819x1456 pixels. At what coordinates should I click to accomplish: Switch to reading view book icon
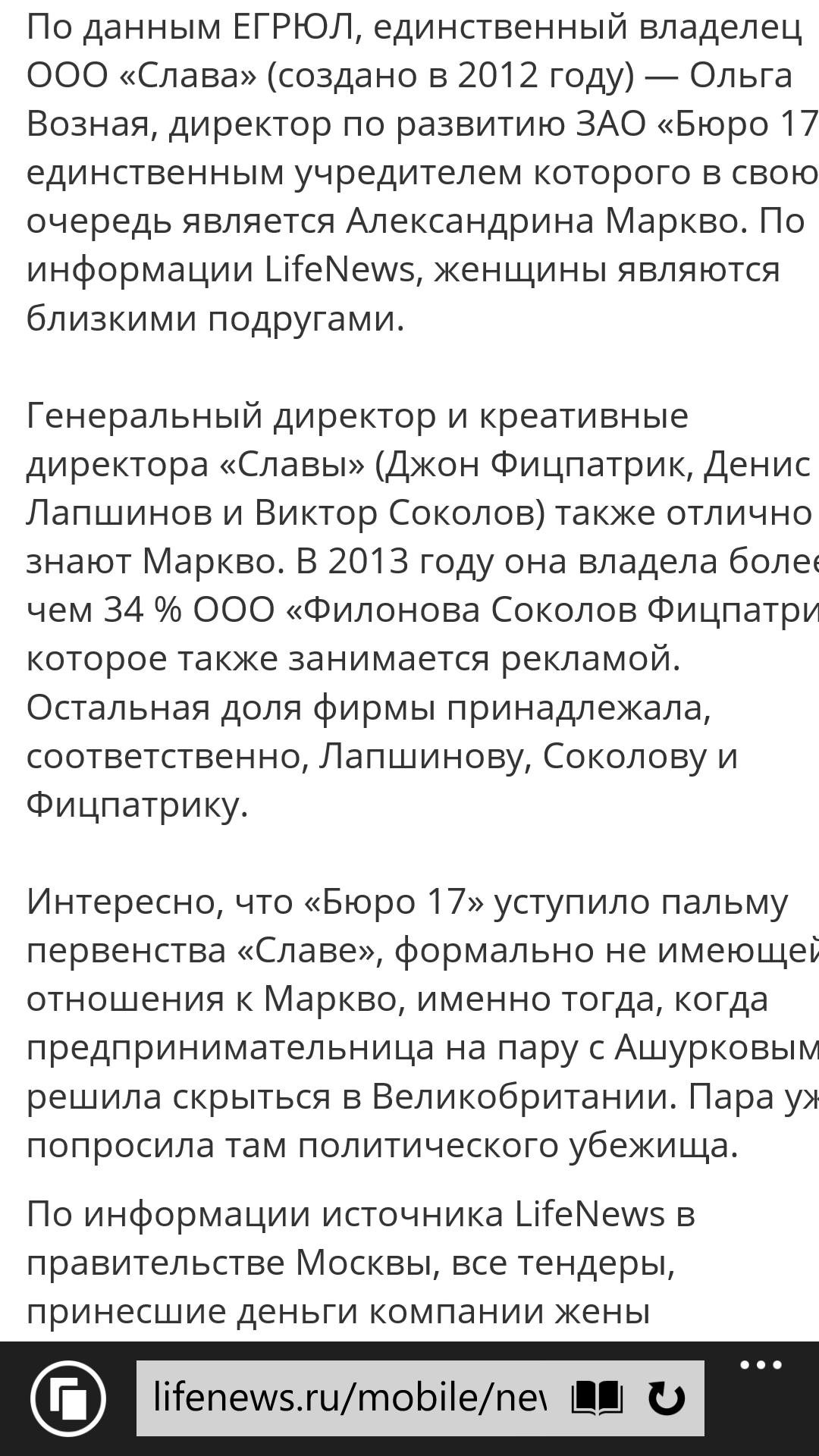coord(597,1398)
